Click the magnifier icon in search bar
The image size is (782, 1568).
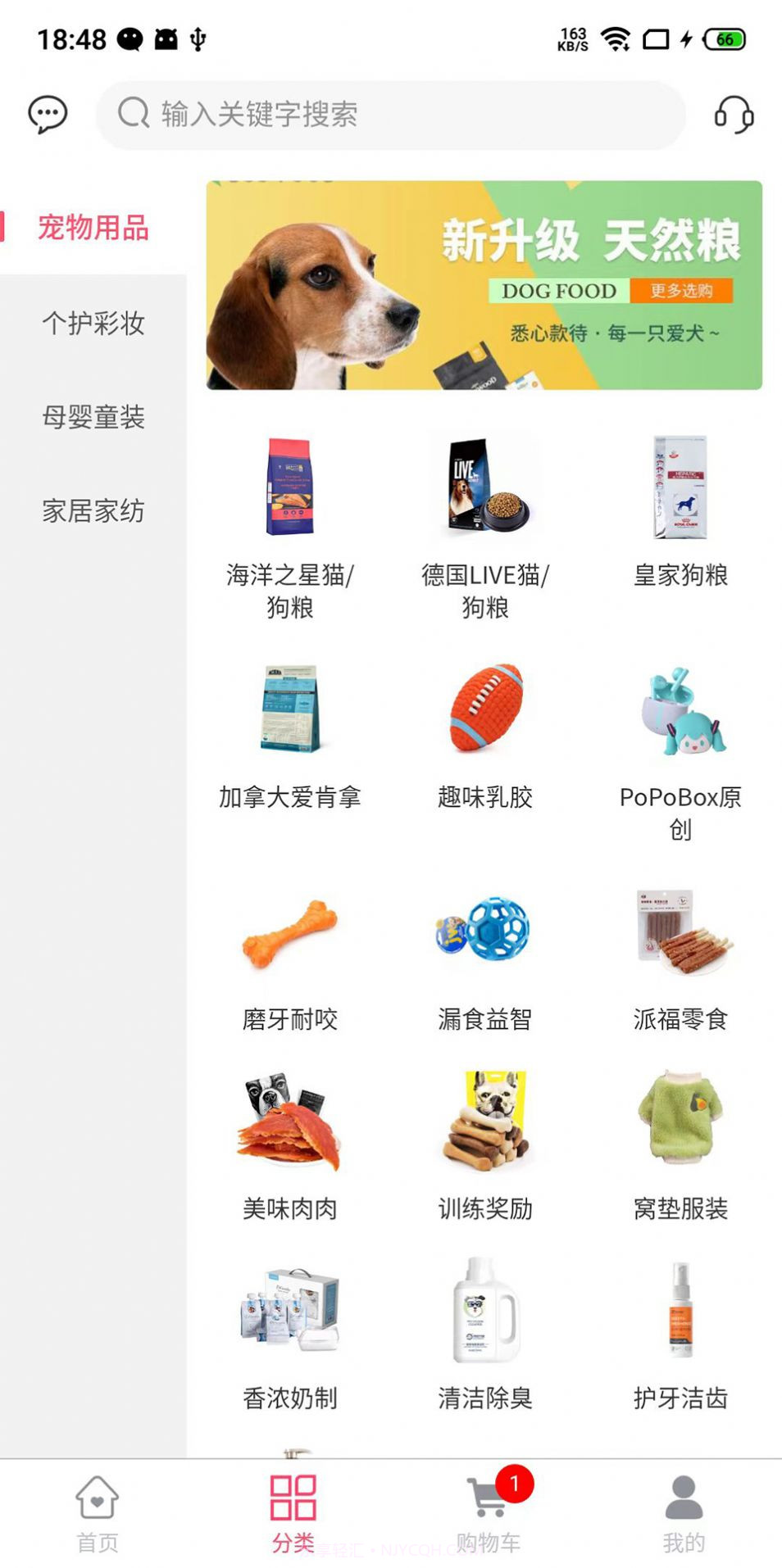[132, 115]
